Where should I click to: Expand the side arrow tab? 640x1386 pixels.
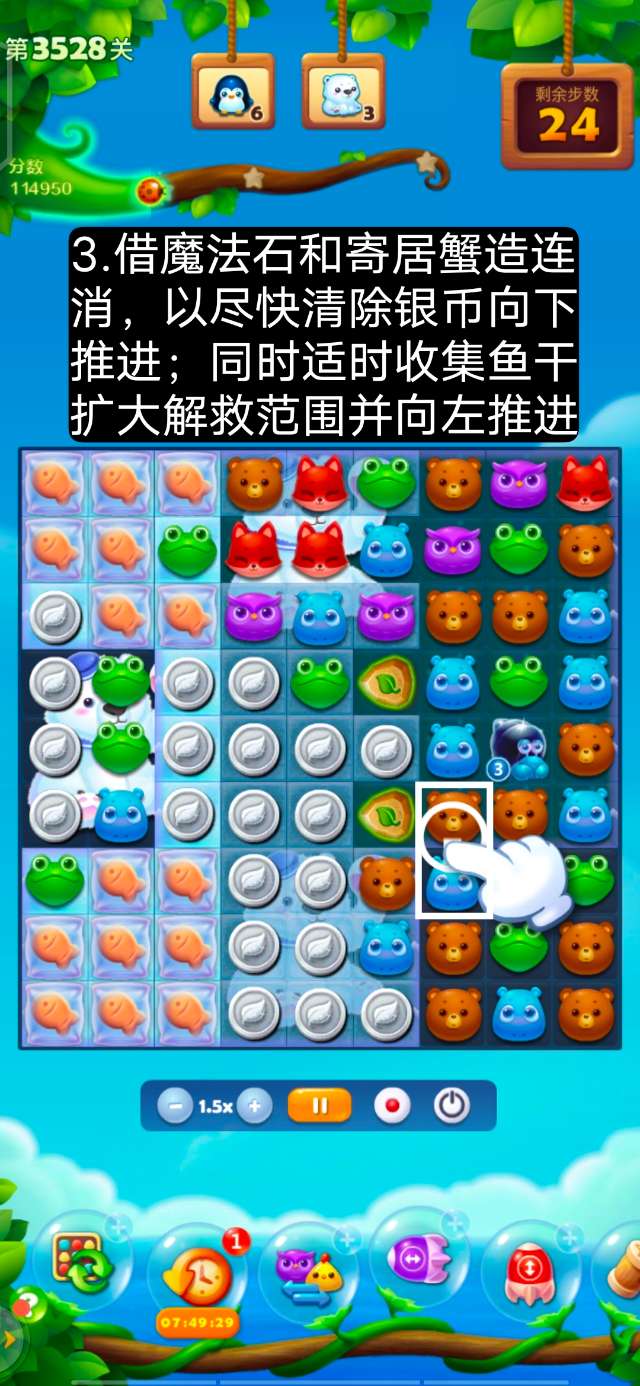[8, 1340]
